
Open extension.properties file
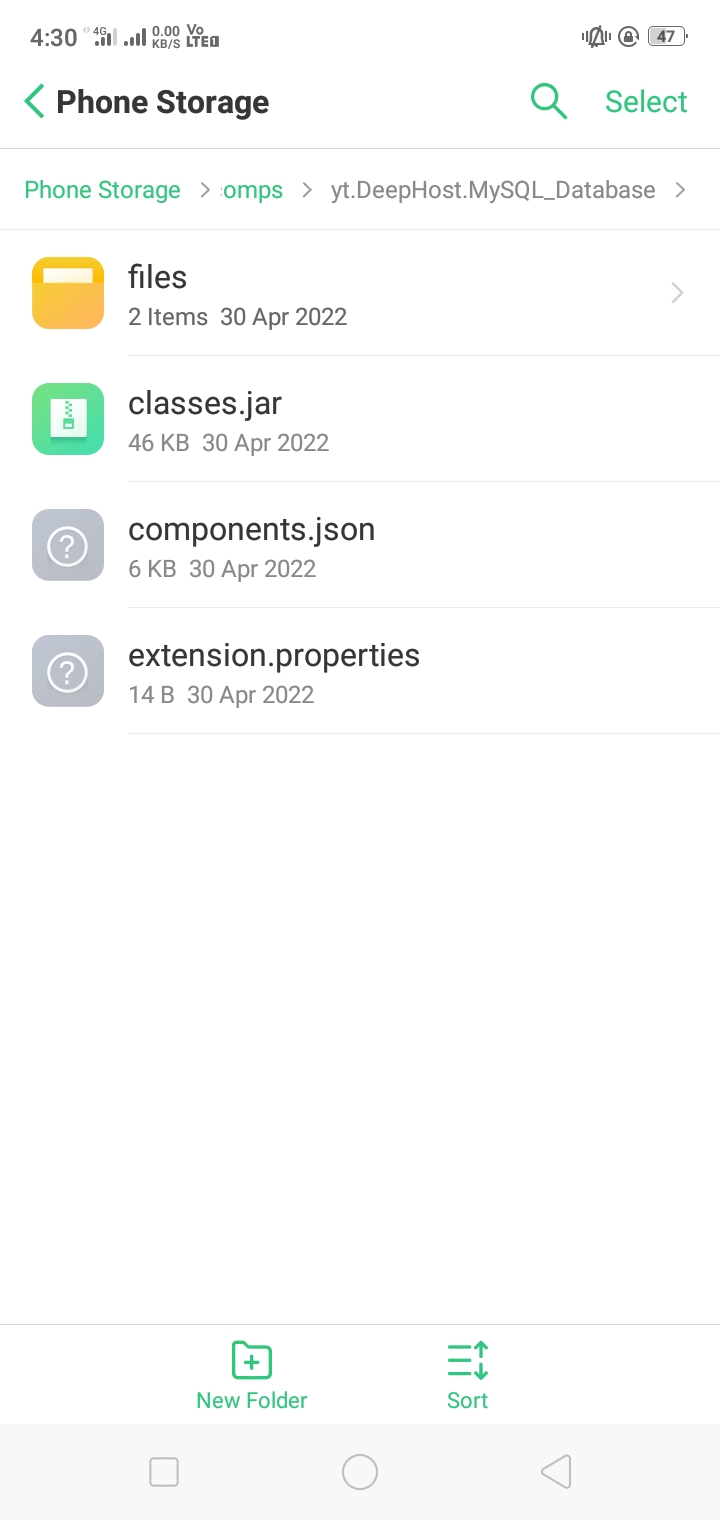coord(360,671)
